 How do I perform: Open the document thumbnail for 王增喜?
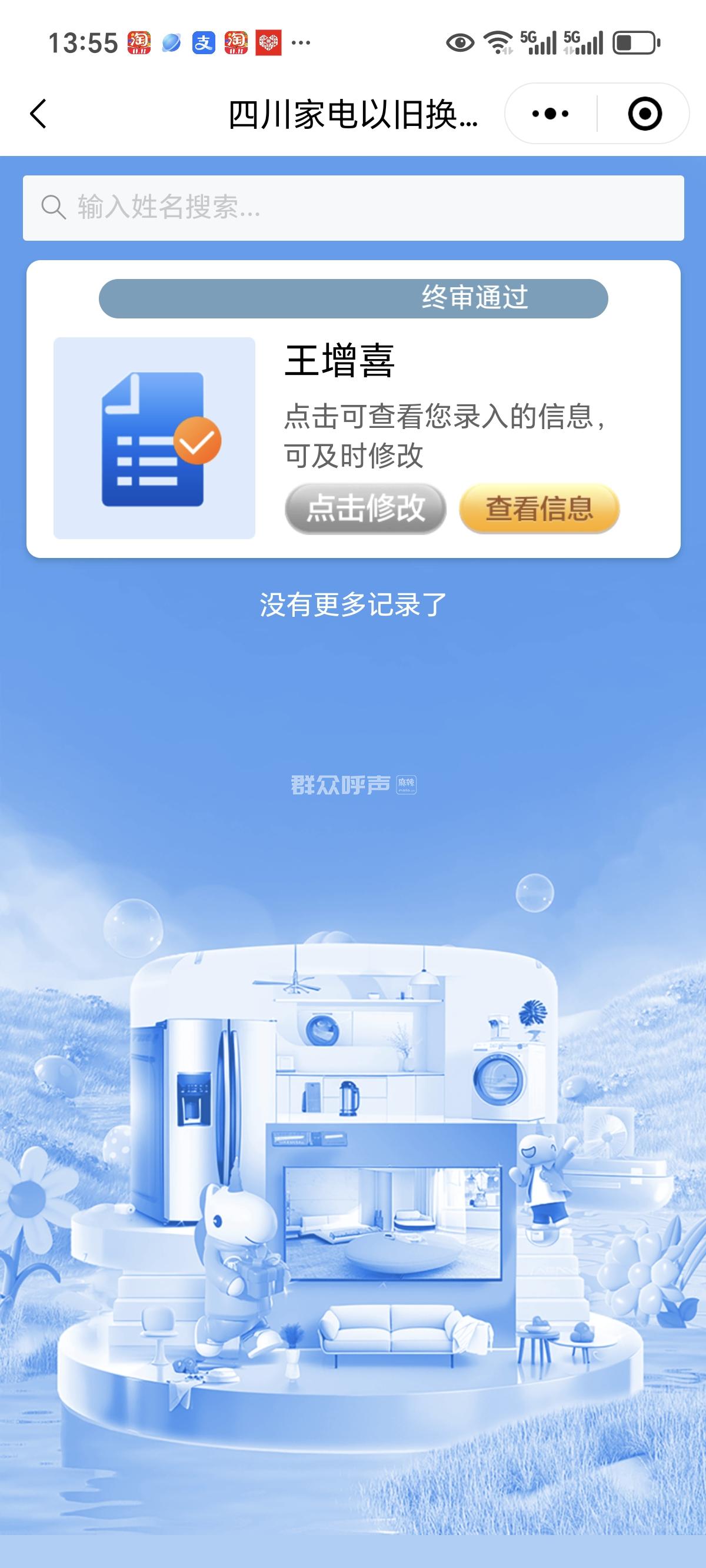click(154, 438)
